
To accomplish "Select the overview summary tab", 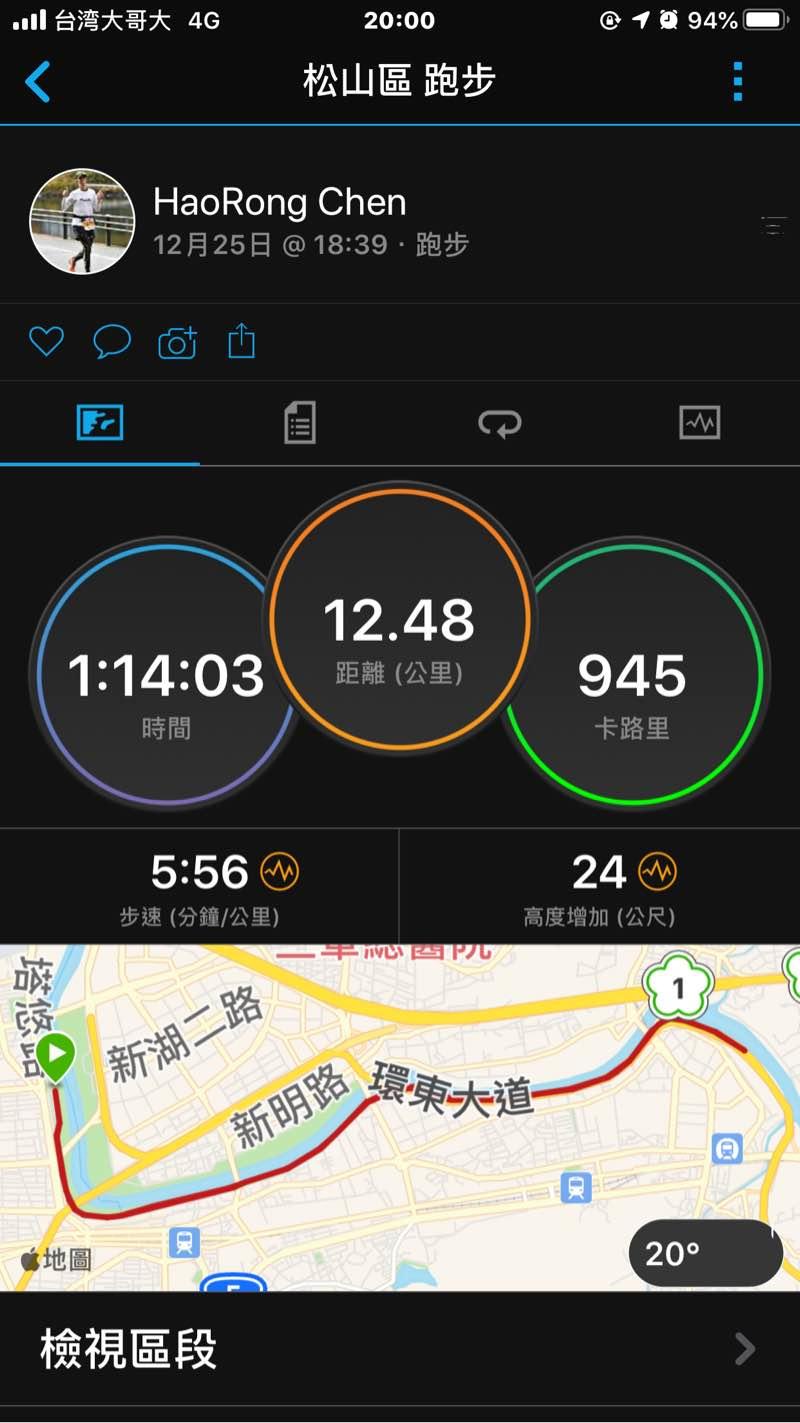I will point(100,423).
